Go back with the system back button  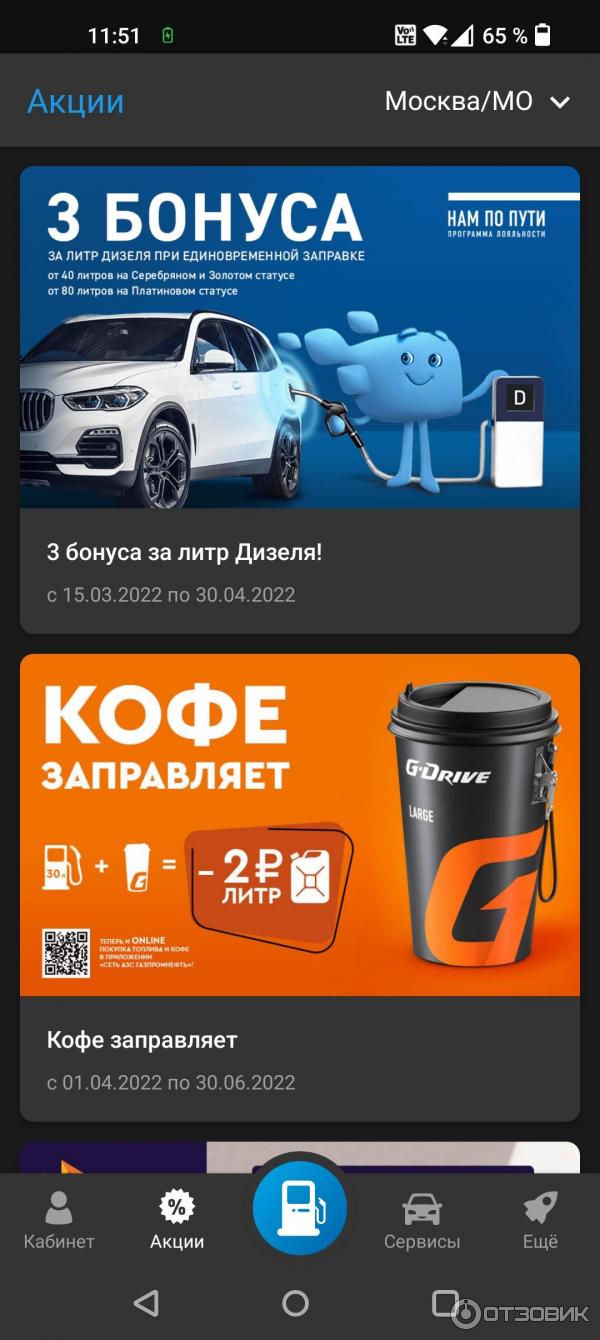[147, 1302]
